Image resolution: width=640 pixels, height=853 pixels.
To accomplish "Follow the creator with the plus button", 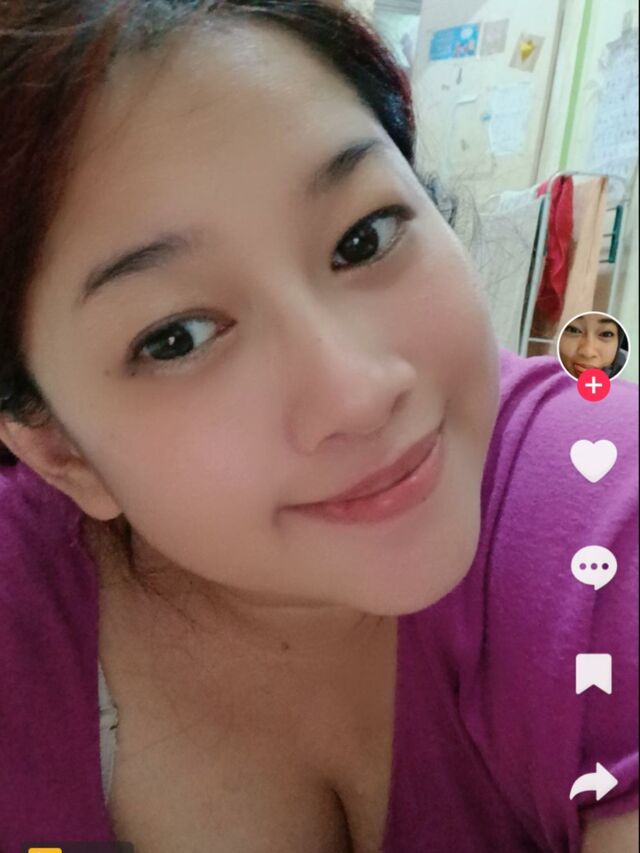I will click(593, 385).
